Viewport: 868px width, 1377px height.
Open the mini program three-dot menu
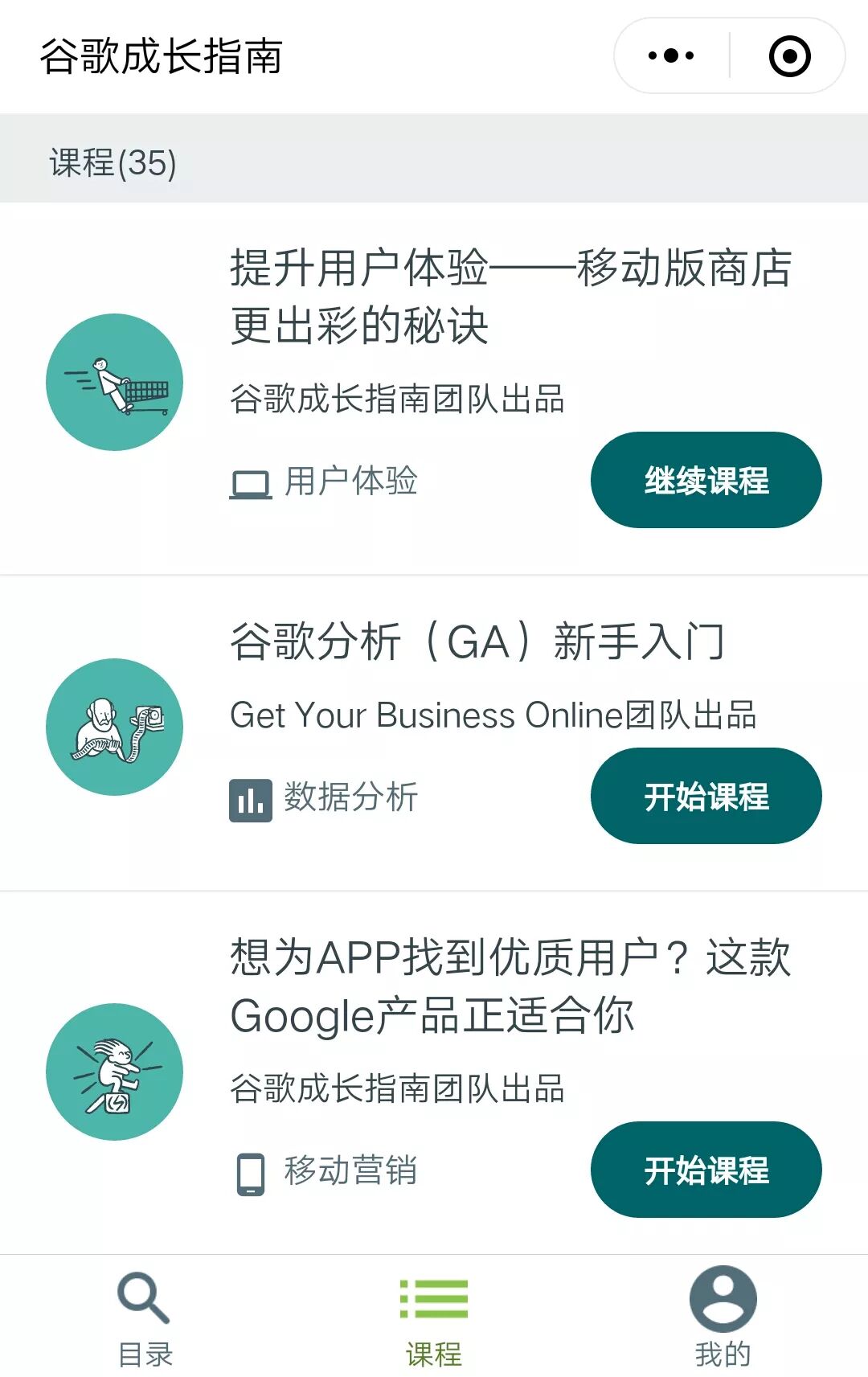tap(671, 55)
